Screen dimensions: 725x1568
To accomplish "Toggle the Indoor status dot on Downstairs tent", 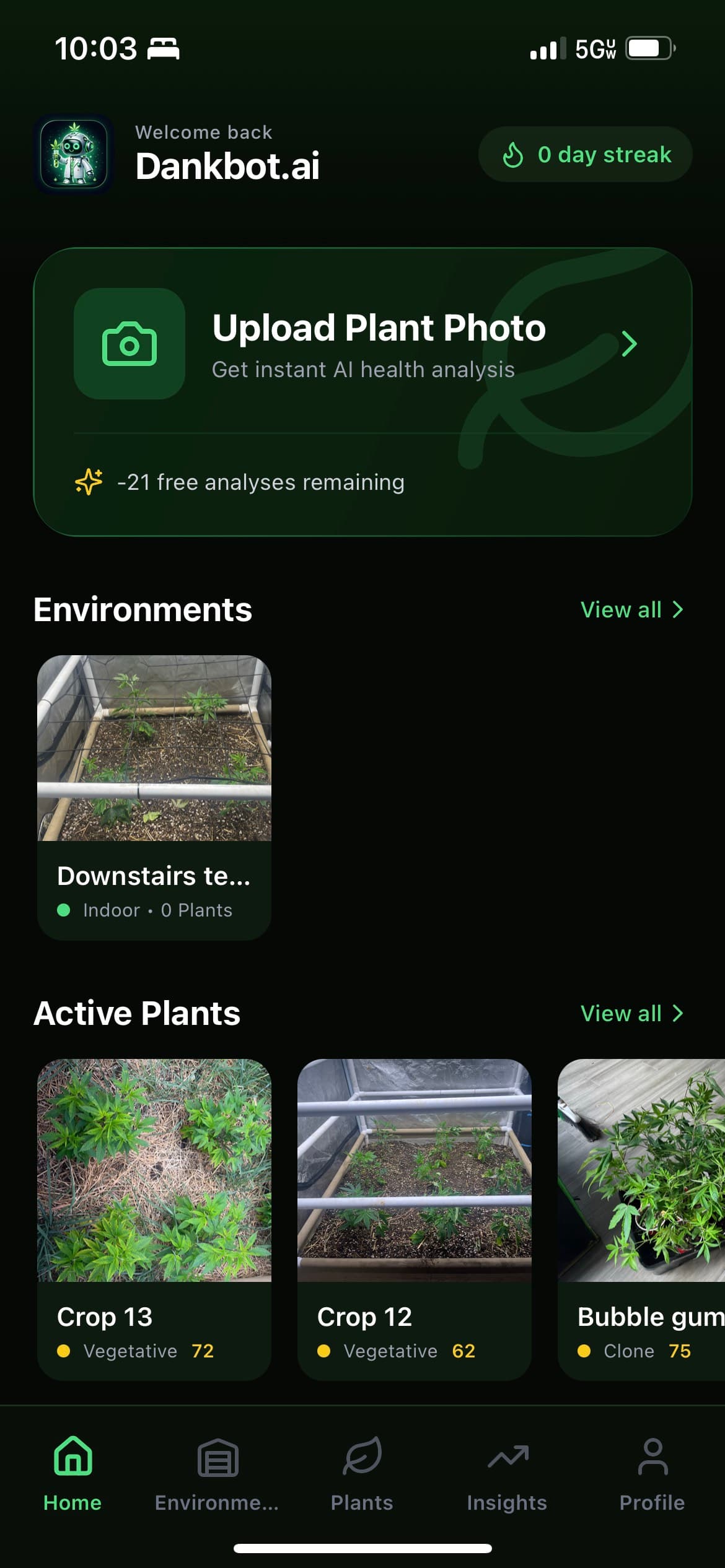I will coord(64,910).
